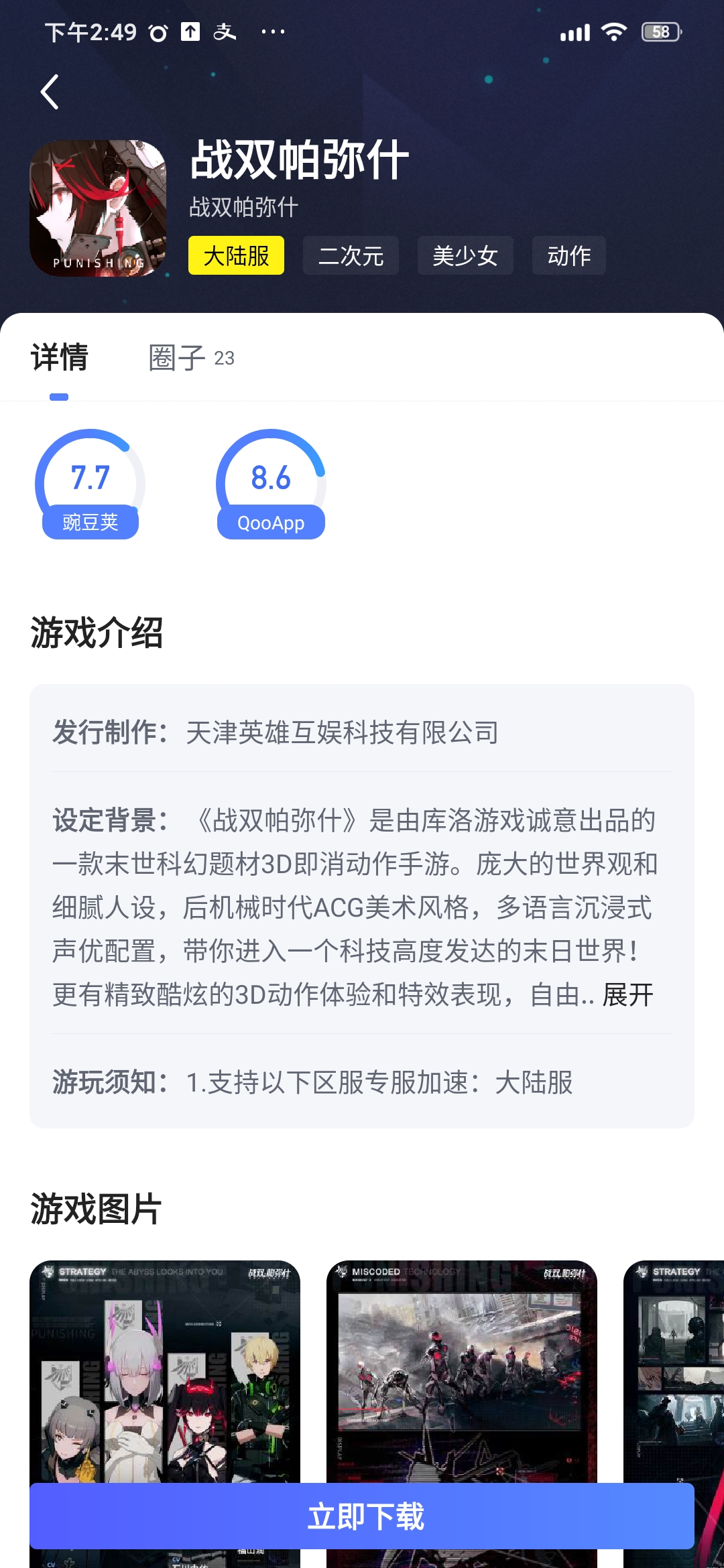Tap 立即下载 to download the game
724x1568 pixels.
coord(362,1516)
